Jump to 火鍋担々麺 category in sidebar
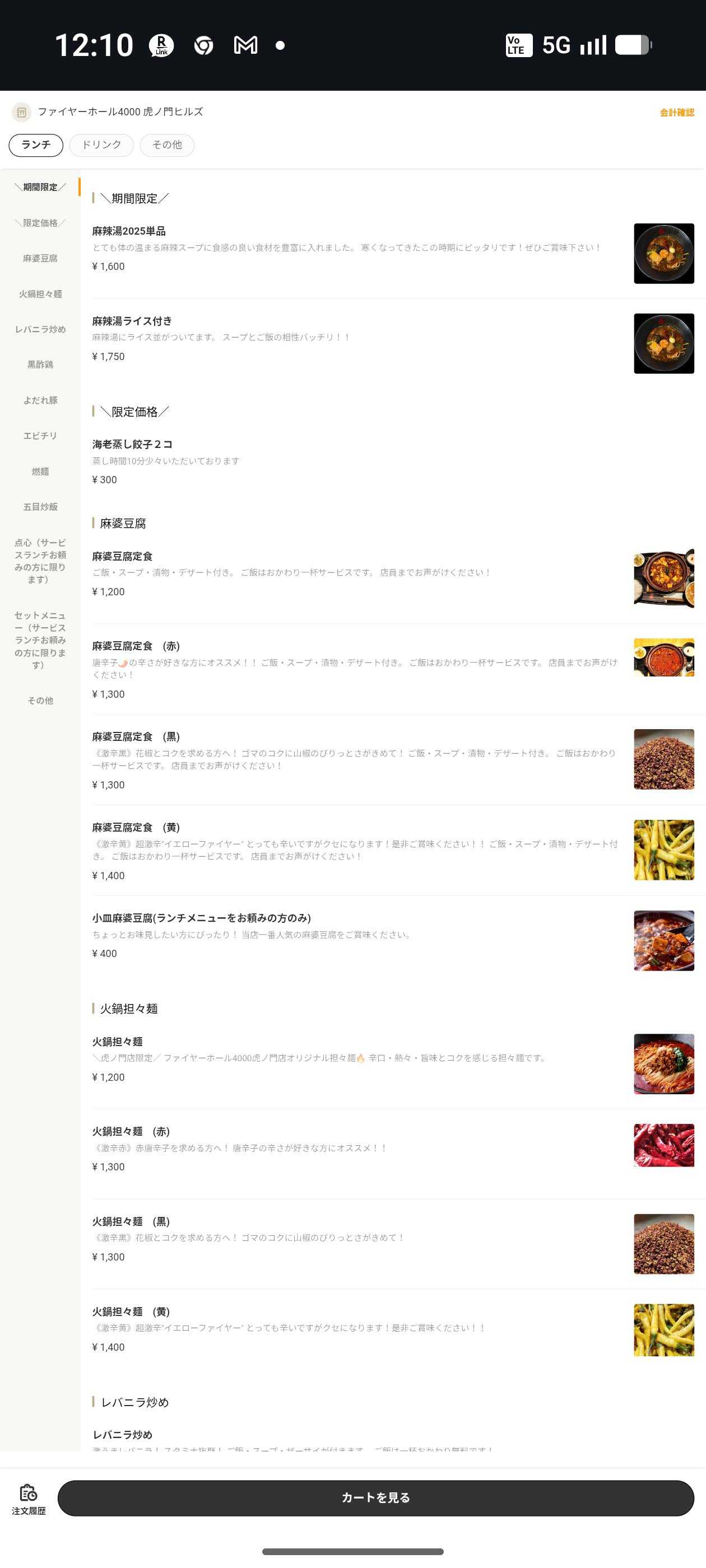This screenshot has width=706, height=1568. coord(40,294)
